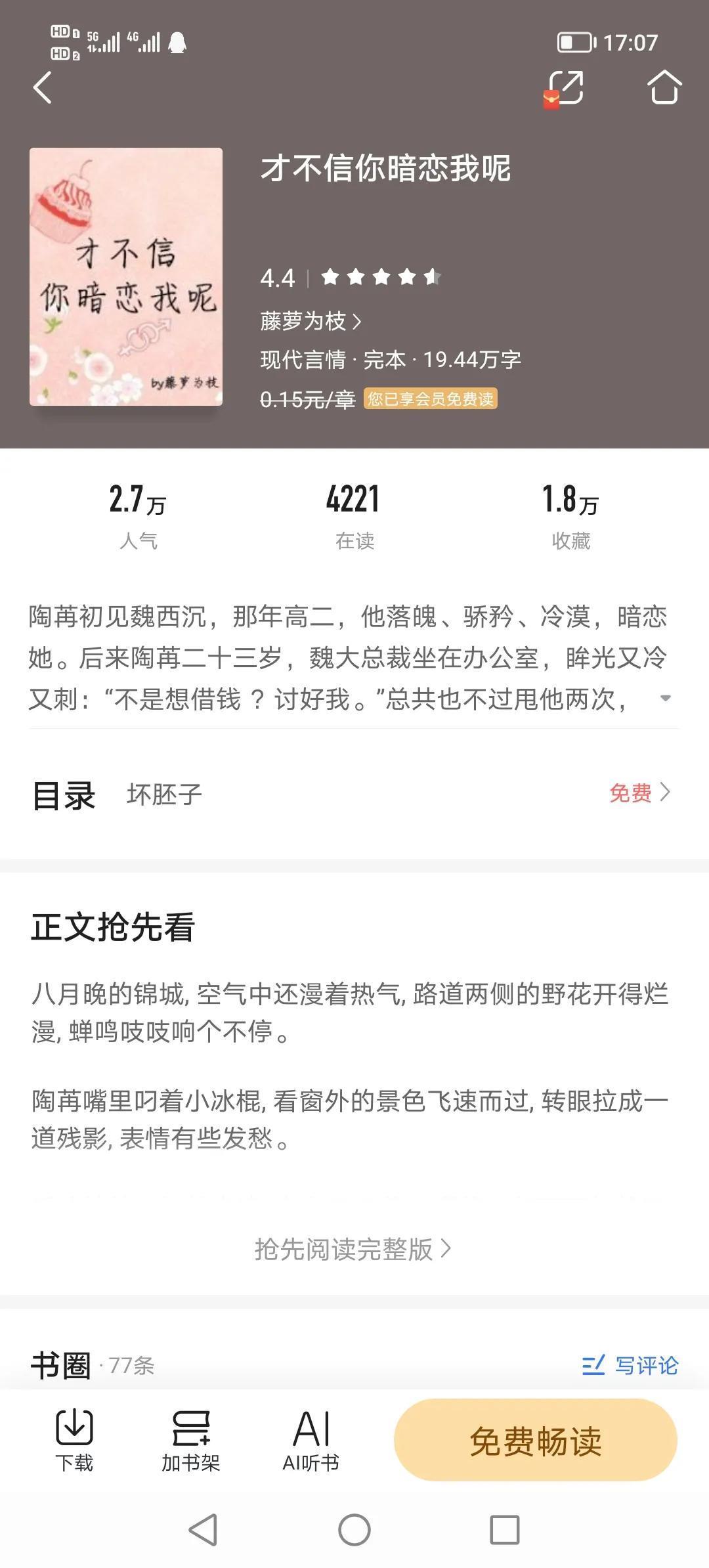Tap 抢先阅读完整版 to read the full text
The width and height of the screenshot is (709, 1568).
(x=353, y=1249)
